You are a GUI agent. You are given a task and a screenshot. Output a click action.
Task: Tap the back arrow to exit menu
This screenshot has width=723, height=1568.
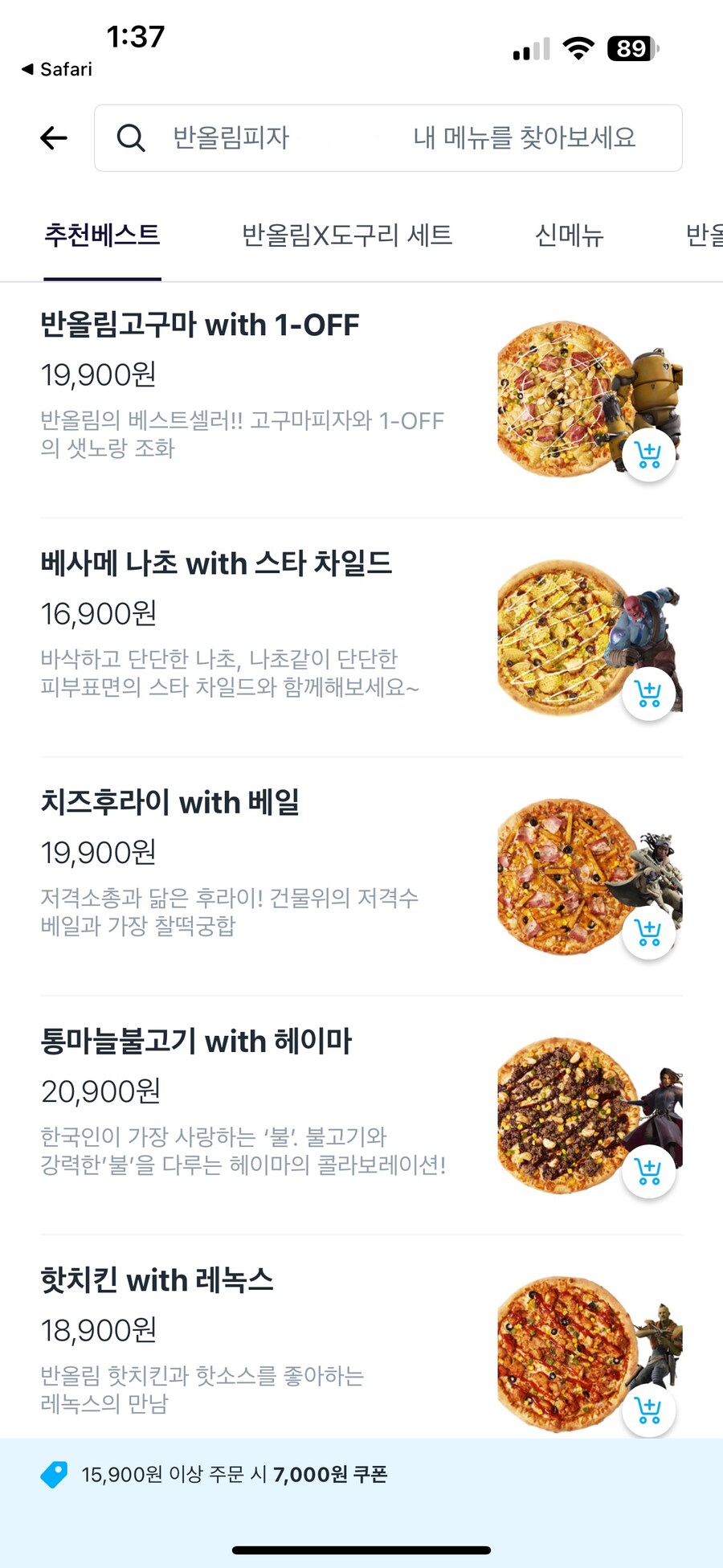[x=52, y=137]
